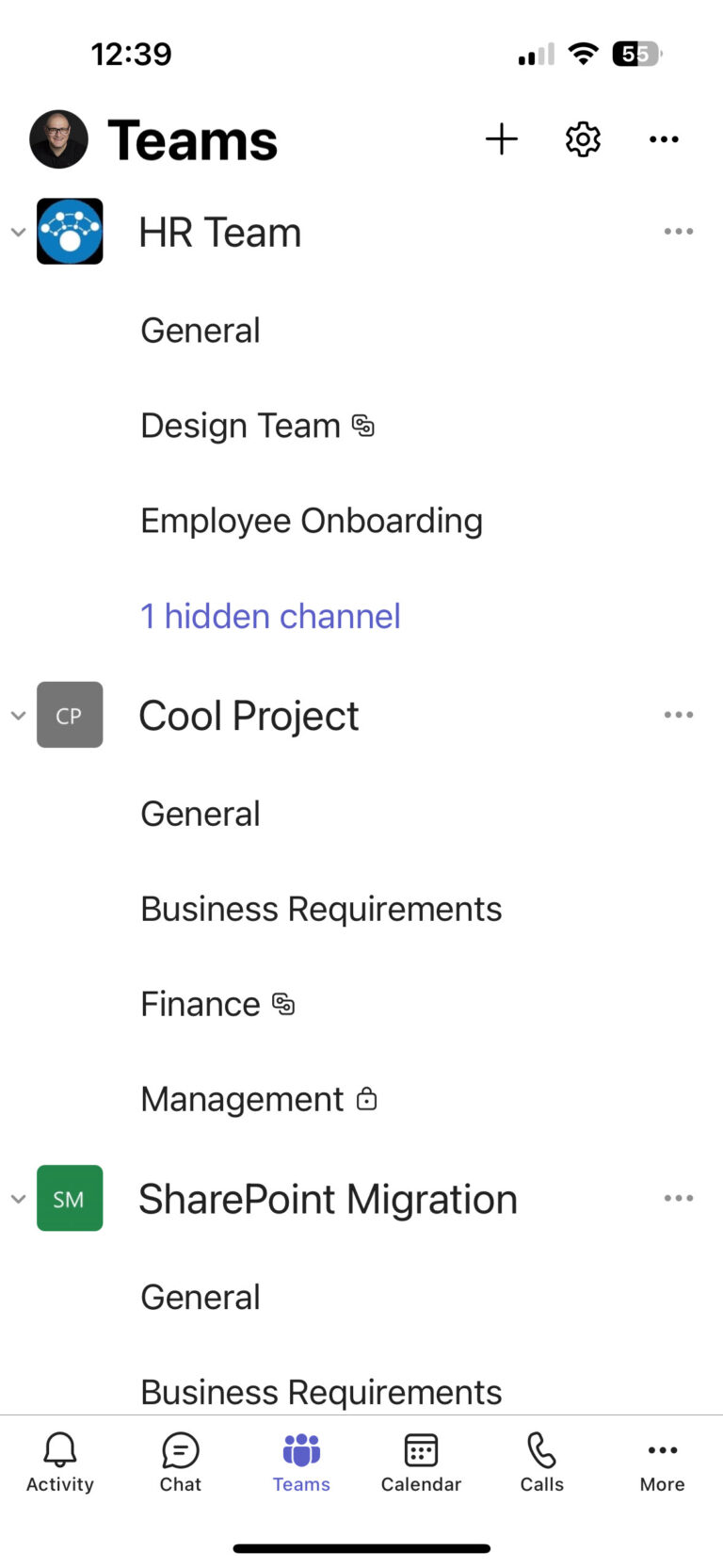Create a new team with the plus icon
723x1568 pixels.
point(501,138)
